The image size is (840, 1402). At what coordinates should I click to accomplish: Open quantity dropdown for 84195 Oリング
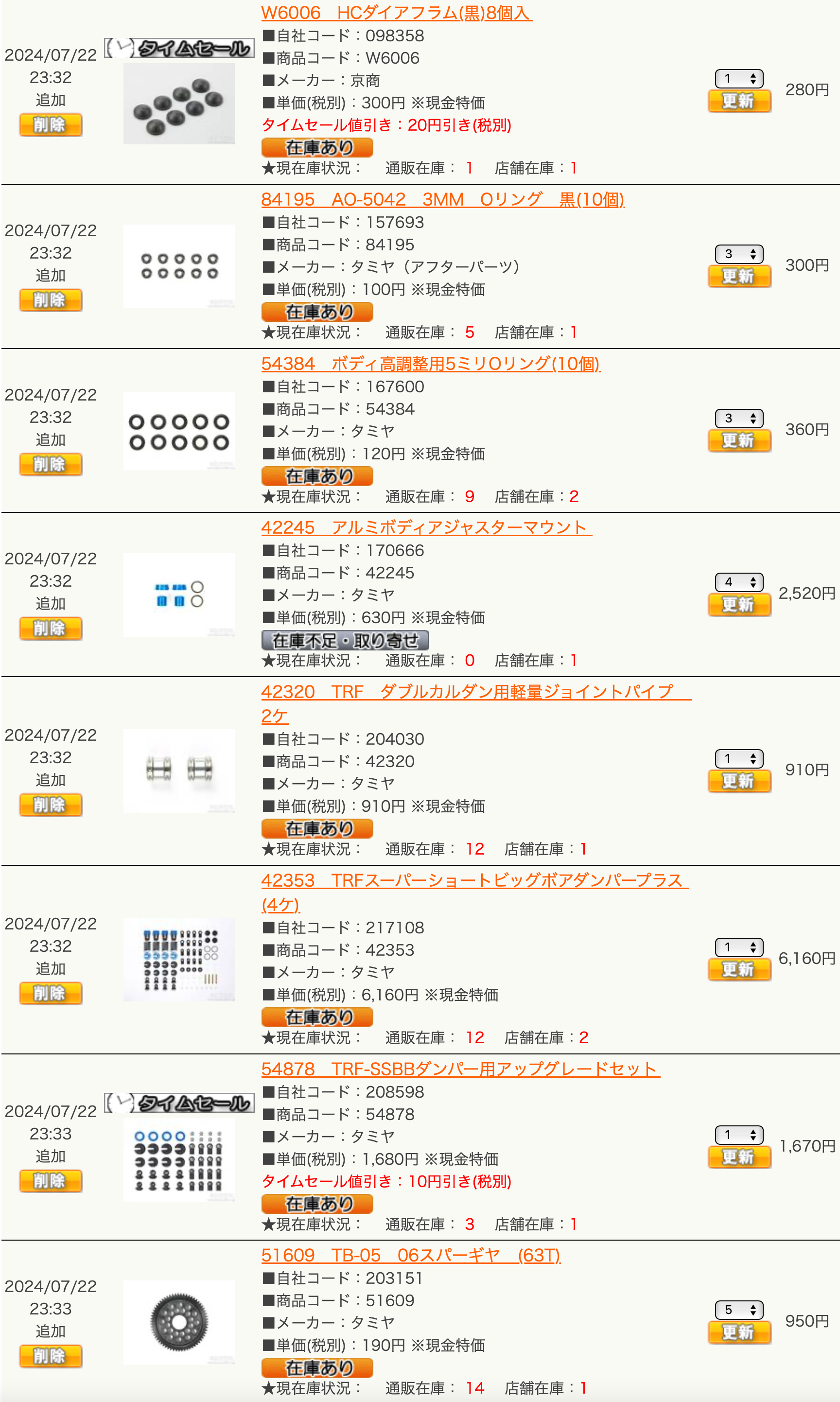[x=739, y=254]
